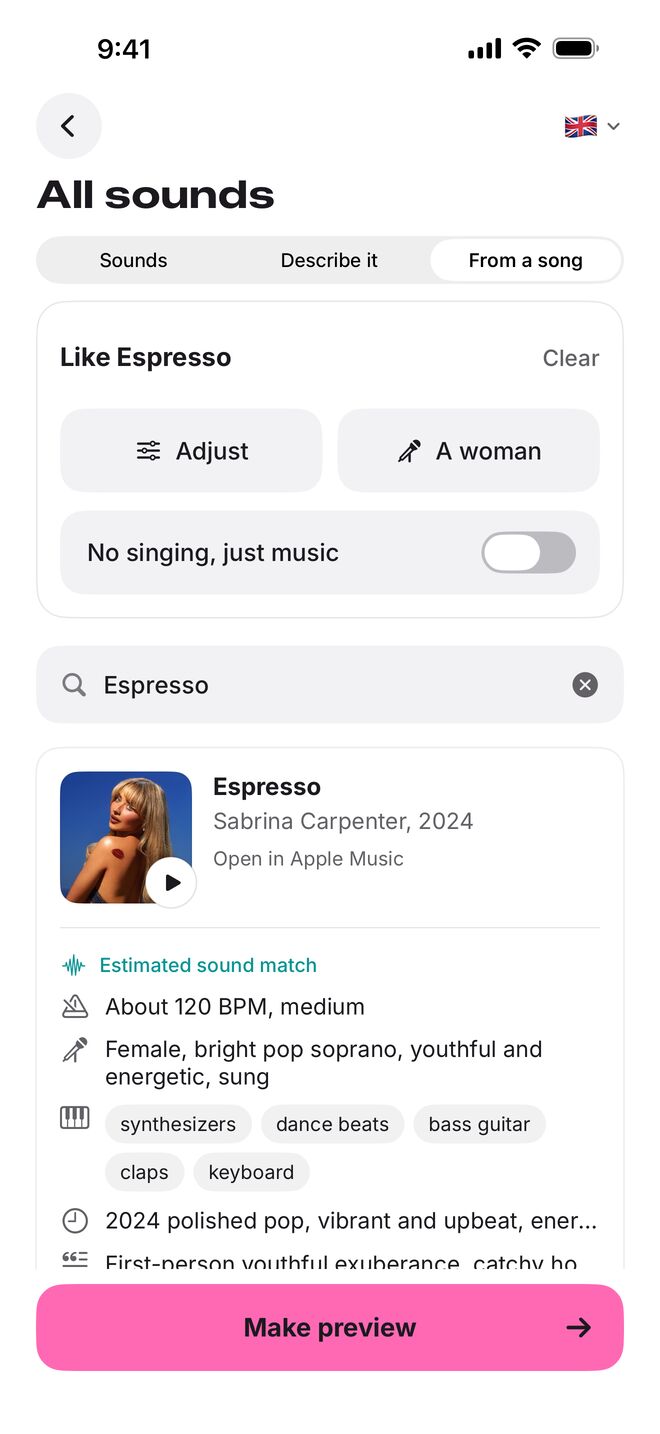Clear the Like Espresso selection
The image size is (660, 1434).
click(x=571, y=358)
